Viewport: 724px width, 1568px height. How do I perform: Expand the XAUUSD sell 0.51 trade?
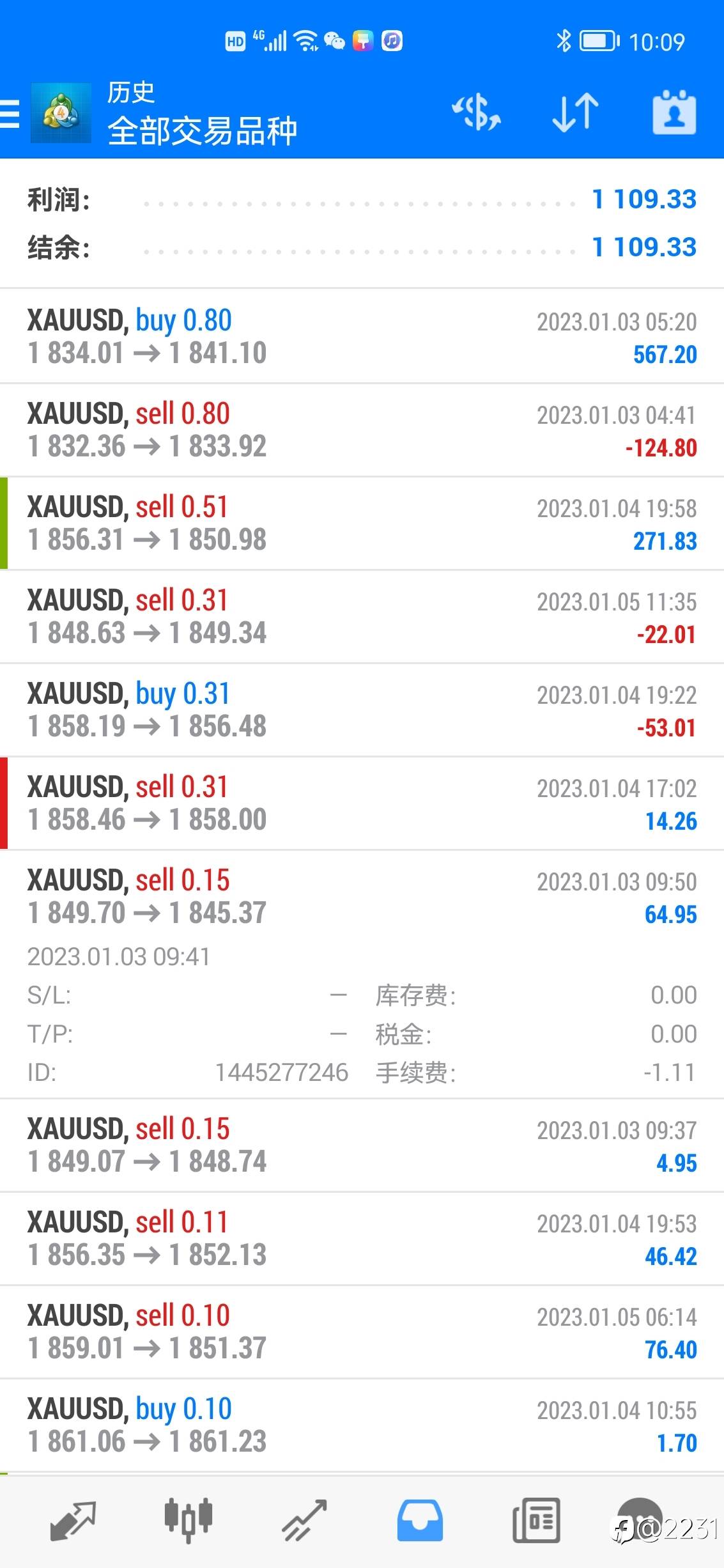coord(362,523)
